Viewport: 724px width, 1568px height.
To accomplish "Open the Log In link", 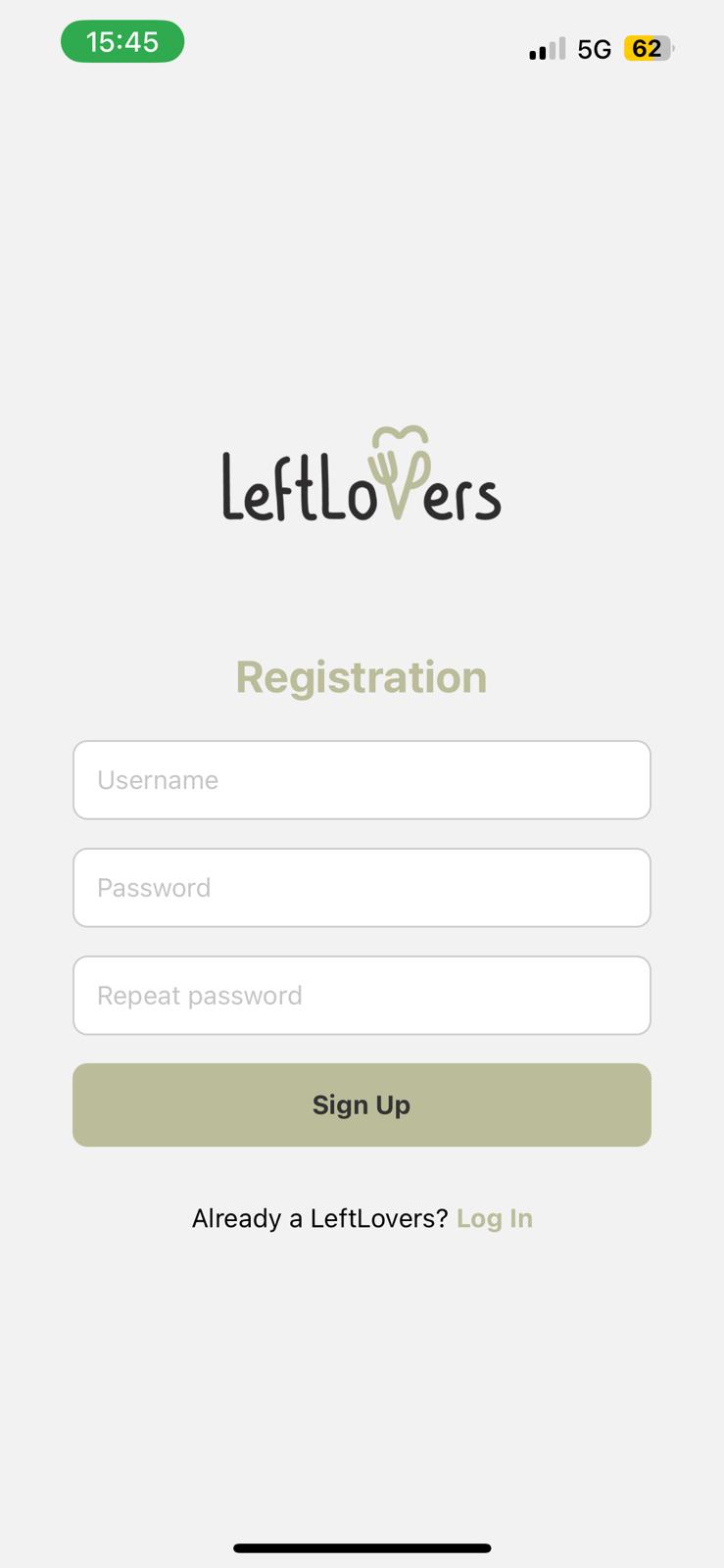I will click(x=495, y=1218).
